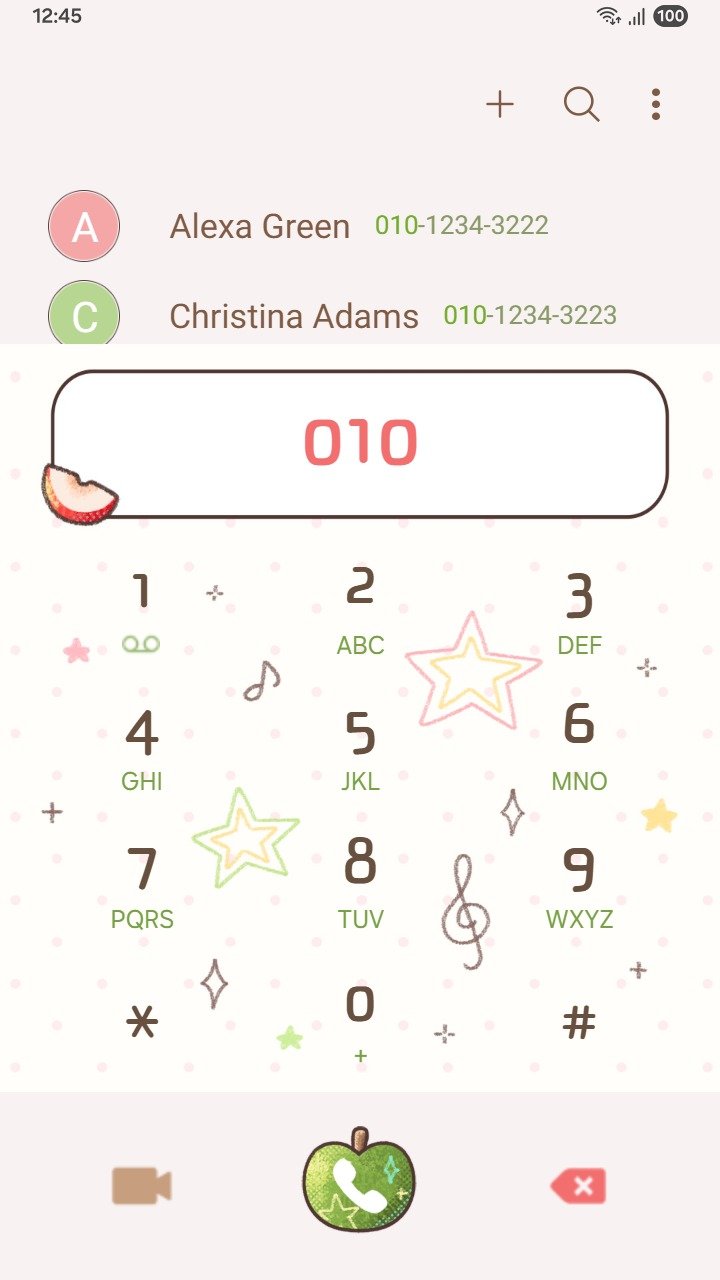Call the number with the green apple button
Viewport: 720px width, 1280px height.
coord(359,1182)
